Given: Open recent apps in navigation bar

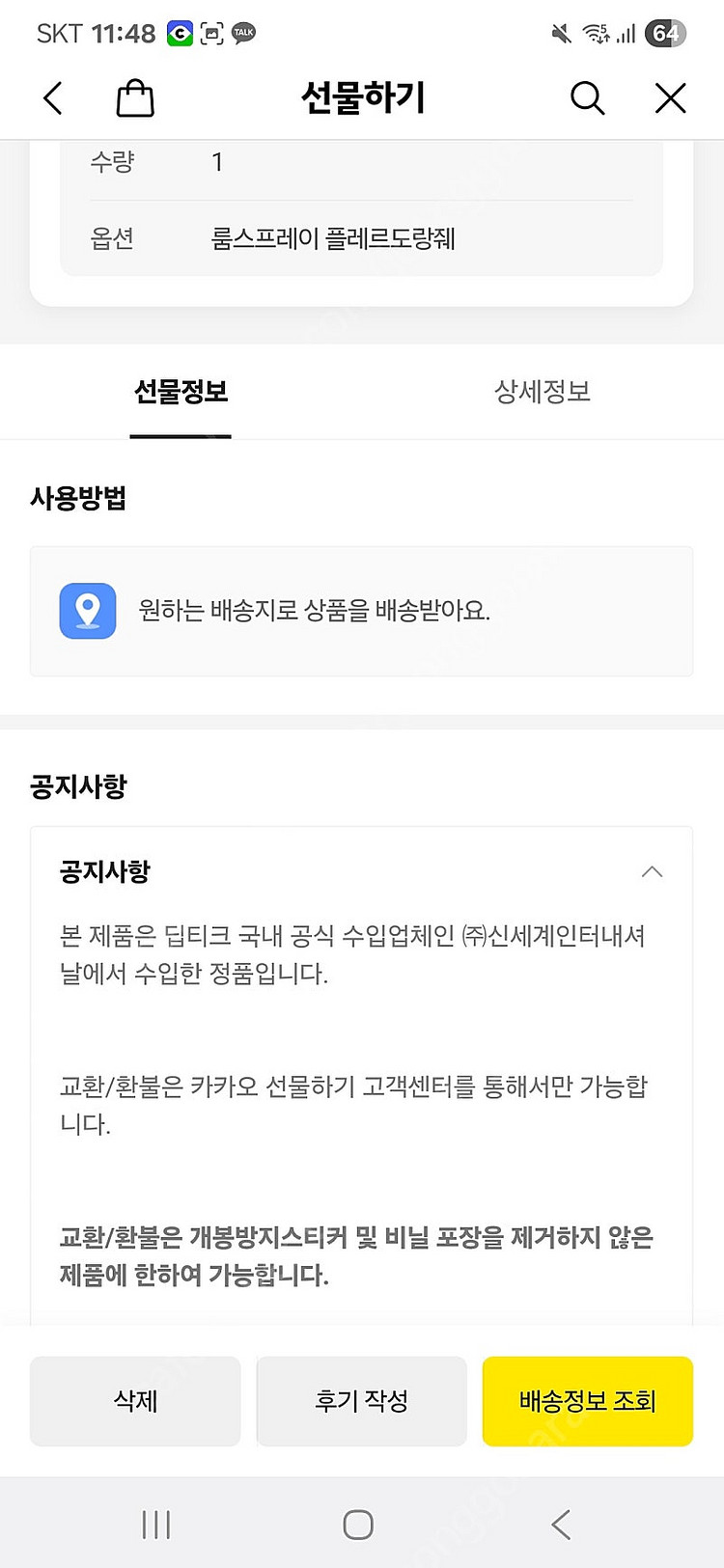Looking at the screenshot, I should 156,1525.
